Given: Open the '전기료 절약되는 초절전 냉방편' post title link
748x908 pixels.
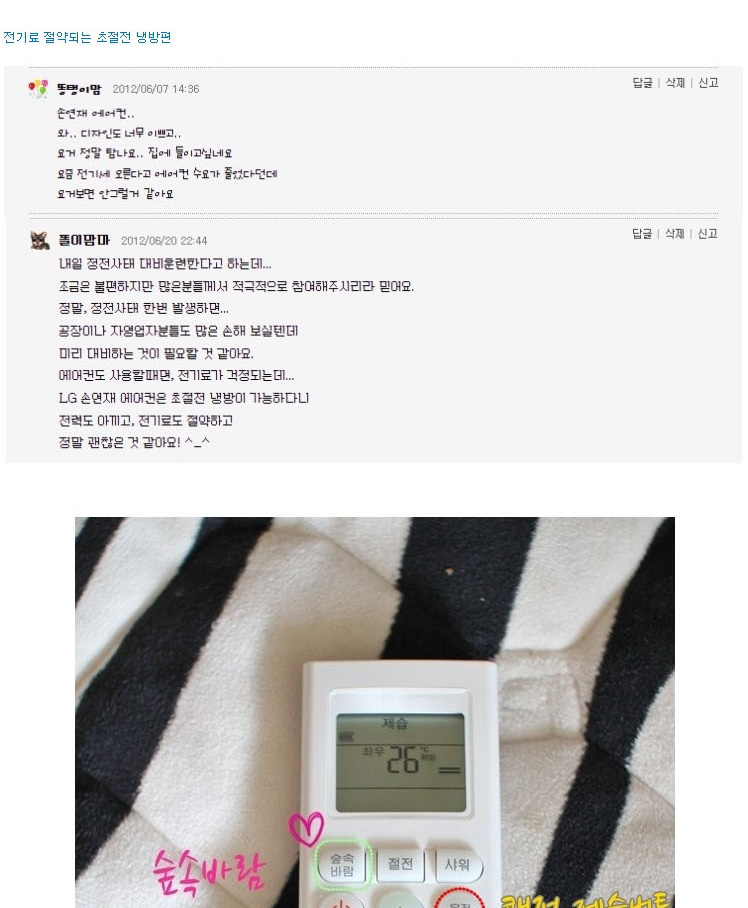Looking at the screenshot, I should click(87, 37).
